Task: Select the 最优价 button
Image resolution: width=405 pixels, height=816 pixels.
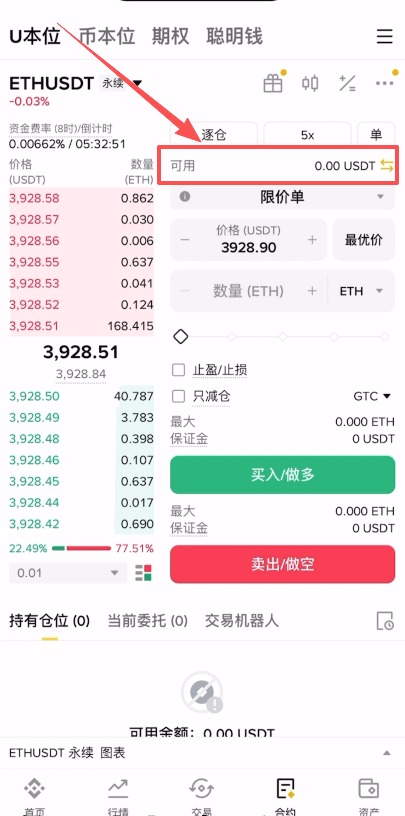Action: pyautogui.click(x=363, y=240)
